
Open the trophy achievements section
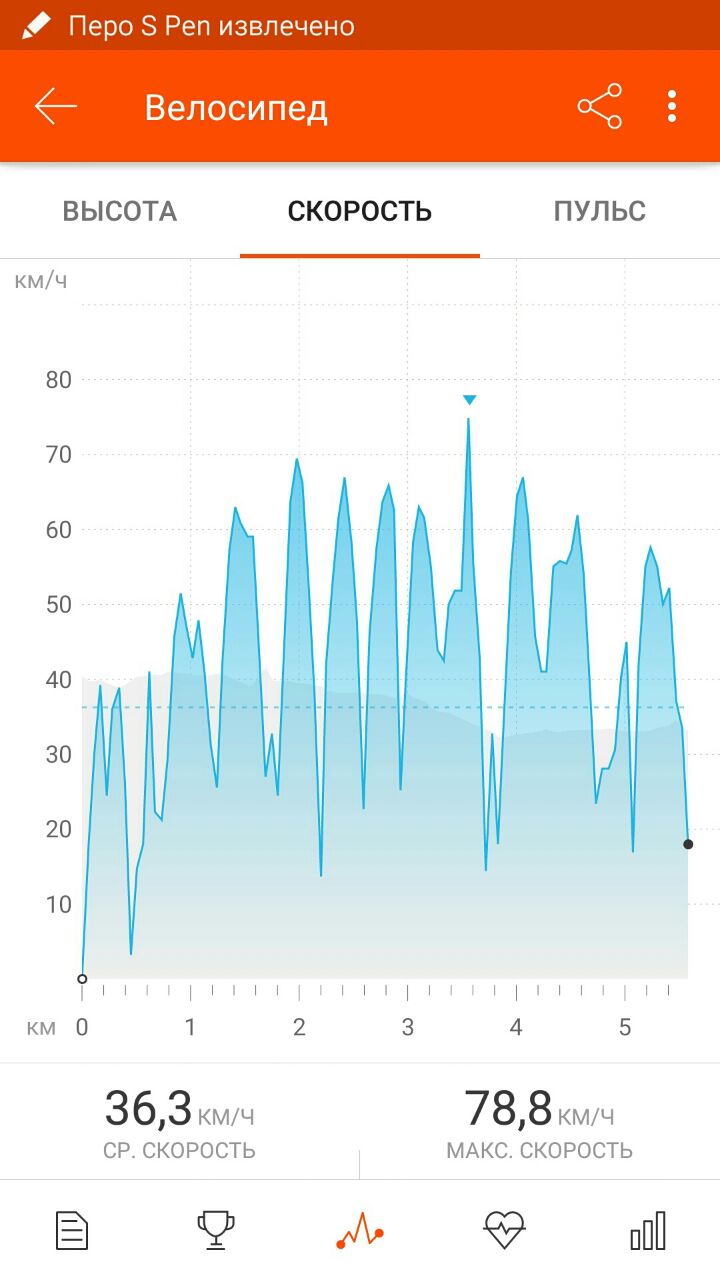click(x=216, y=1230)
